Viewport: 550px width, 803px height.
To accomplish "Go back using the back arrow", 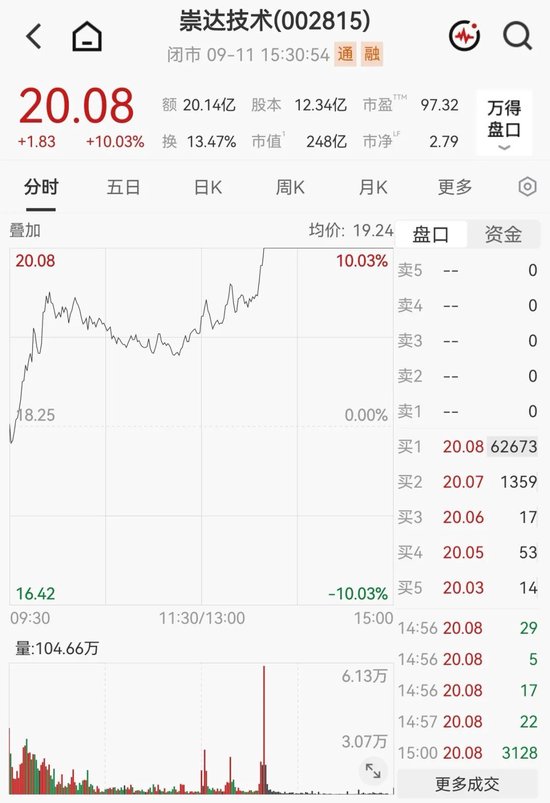I will (34, 36).
